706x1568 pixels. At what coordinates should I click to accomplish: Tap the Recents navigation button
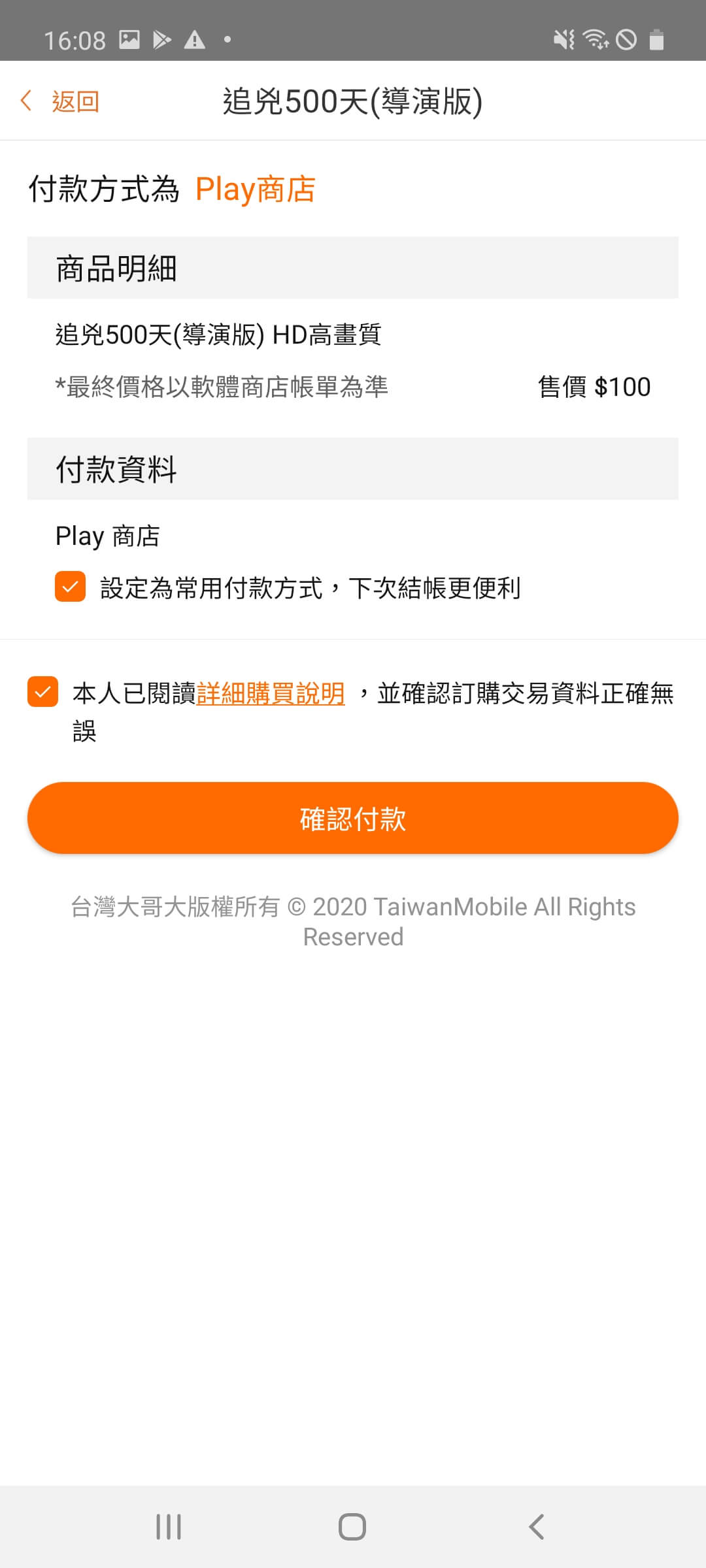coord(169,1527)
